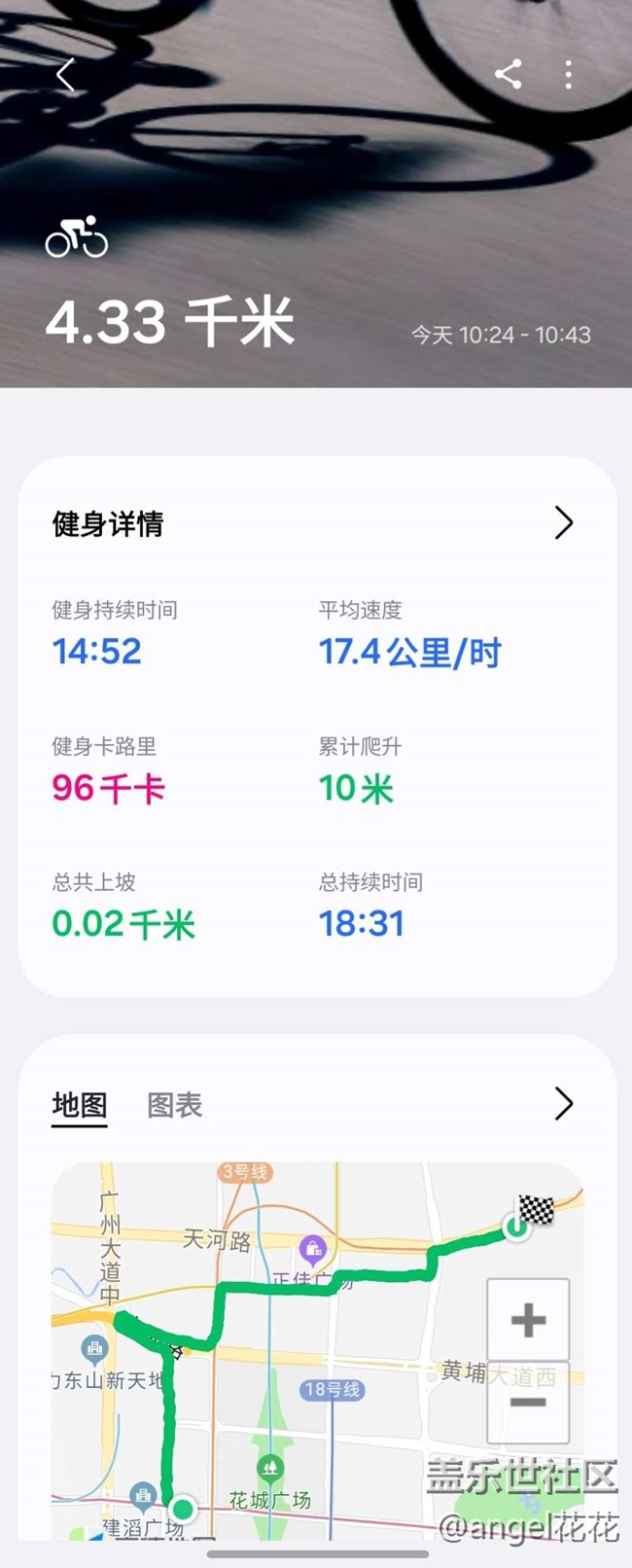
Task: Zoom out on the route map
Action: pyautogui.click(x=528, y=1402)
